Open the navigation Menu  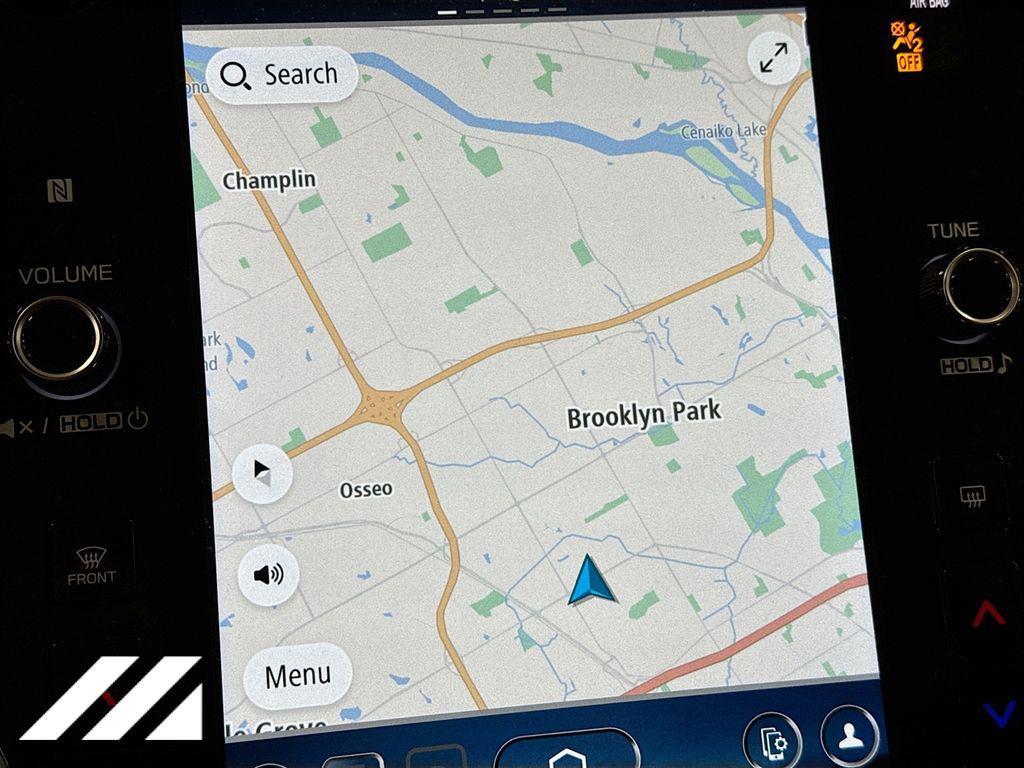coord(297,676)
